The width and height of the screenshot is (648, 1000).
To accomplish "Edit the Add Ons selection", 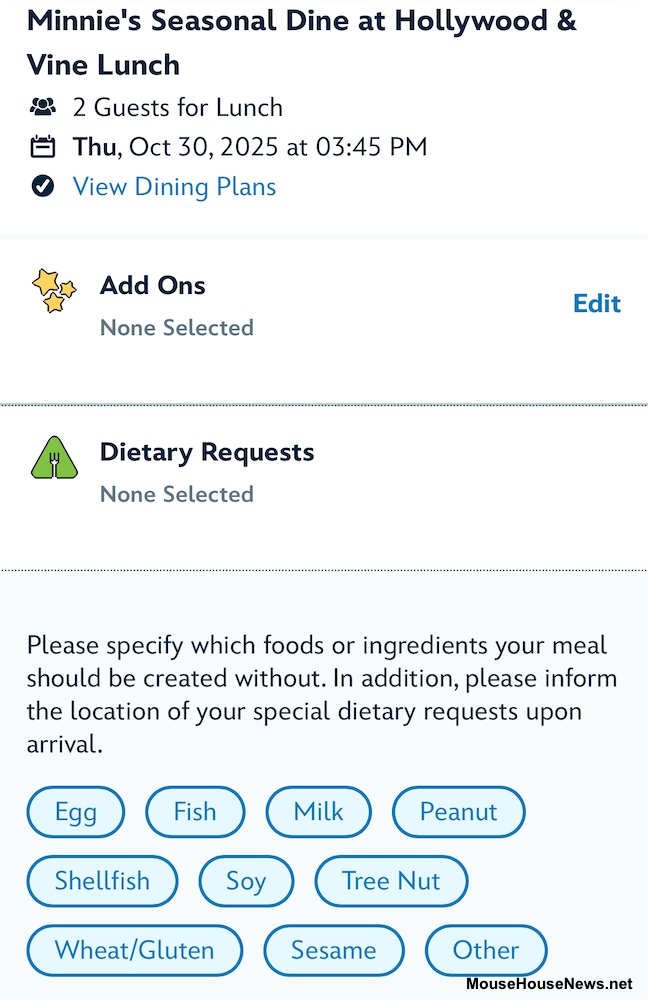I will coord(596,304).
